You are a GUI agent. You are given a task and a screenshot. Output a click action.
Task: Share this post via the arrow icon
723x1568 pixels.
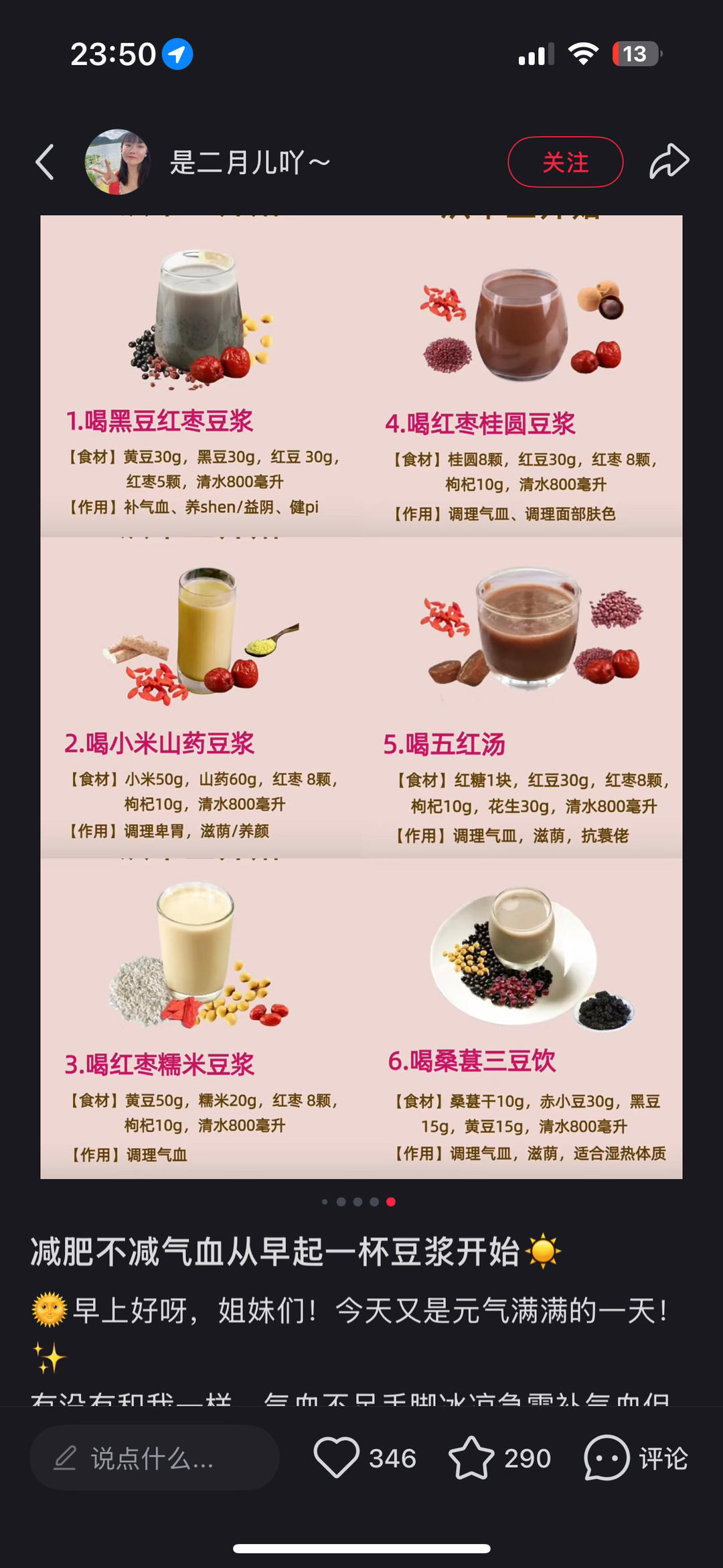pos(669,162)
